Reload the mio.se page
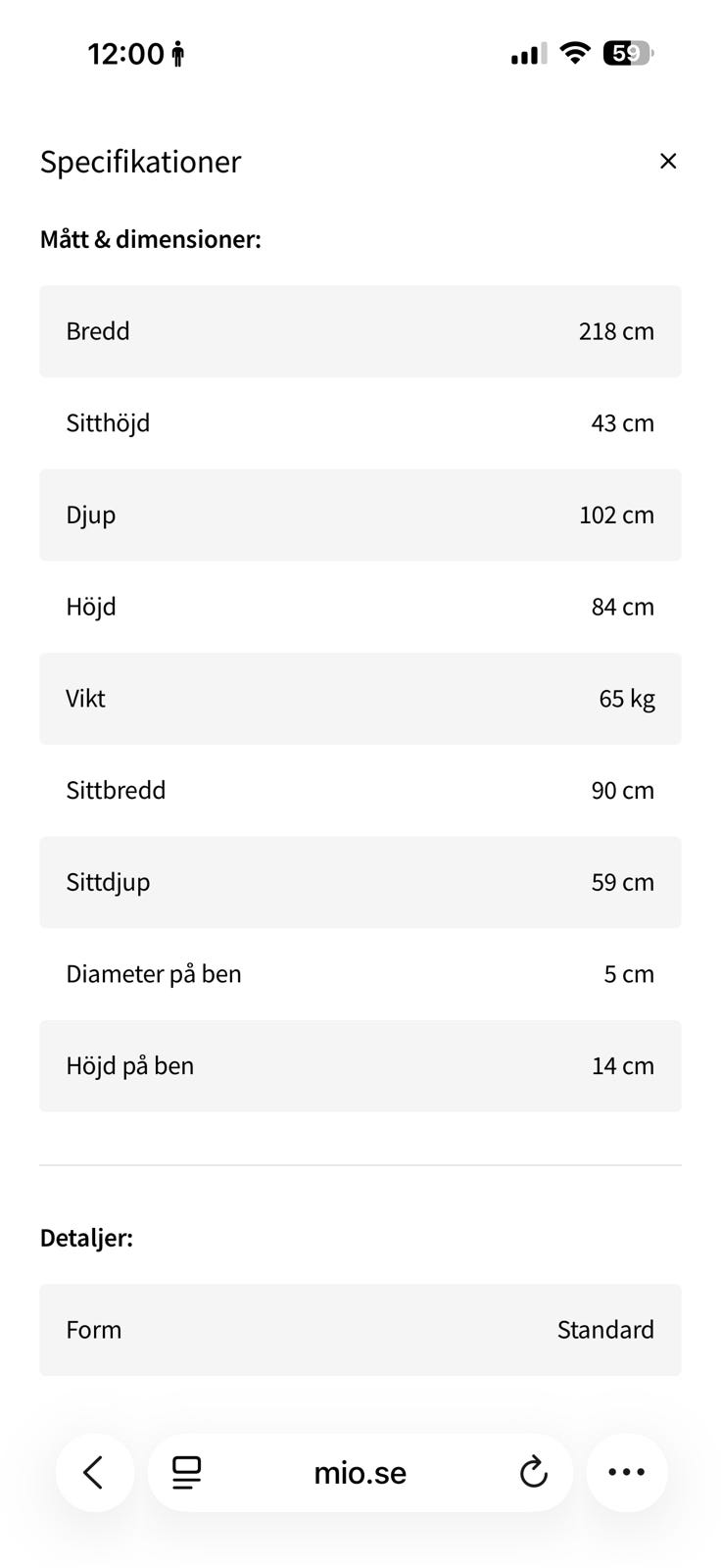This screenshot has height=1568, width=721. 533,1472
